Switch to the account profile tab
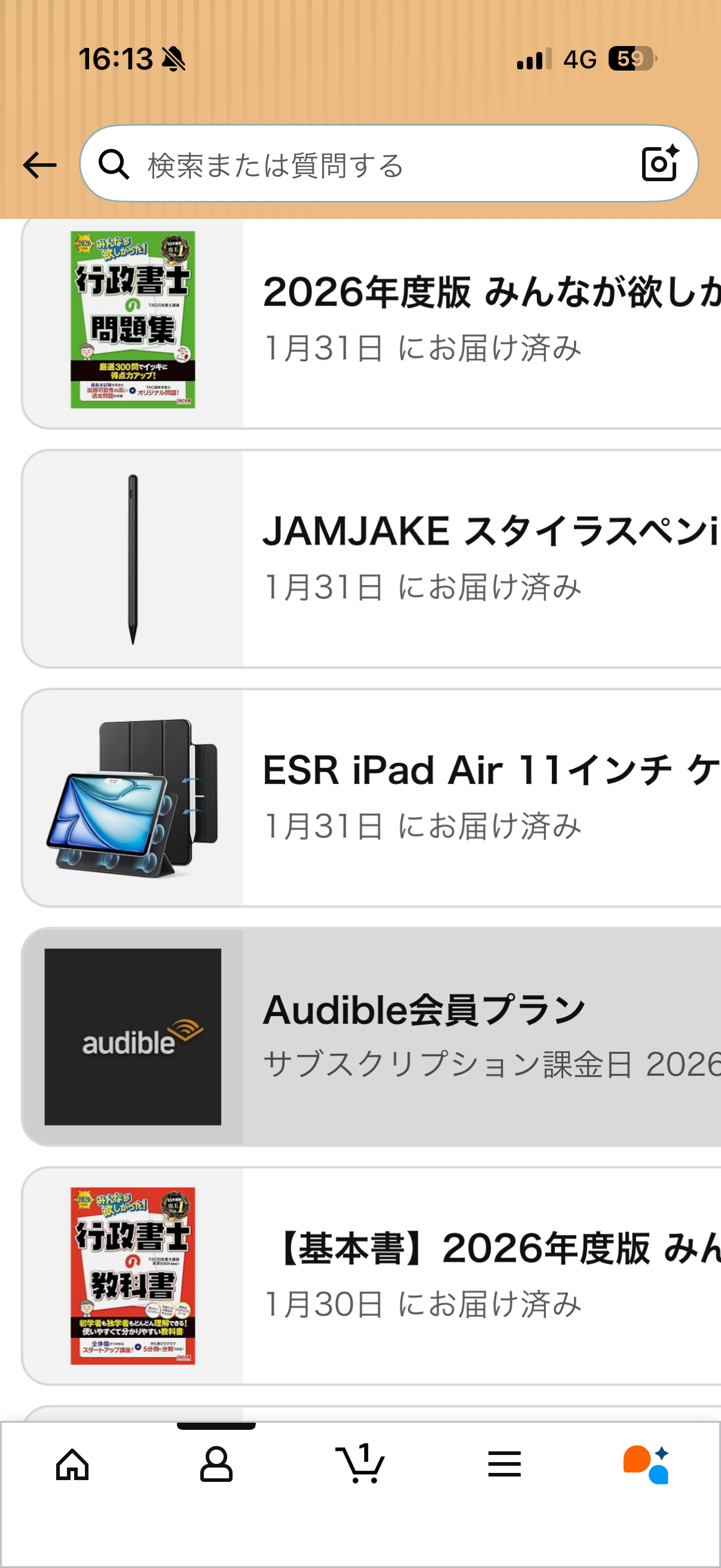The image size is (721, 1568). click(216, 1464)
